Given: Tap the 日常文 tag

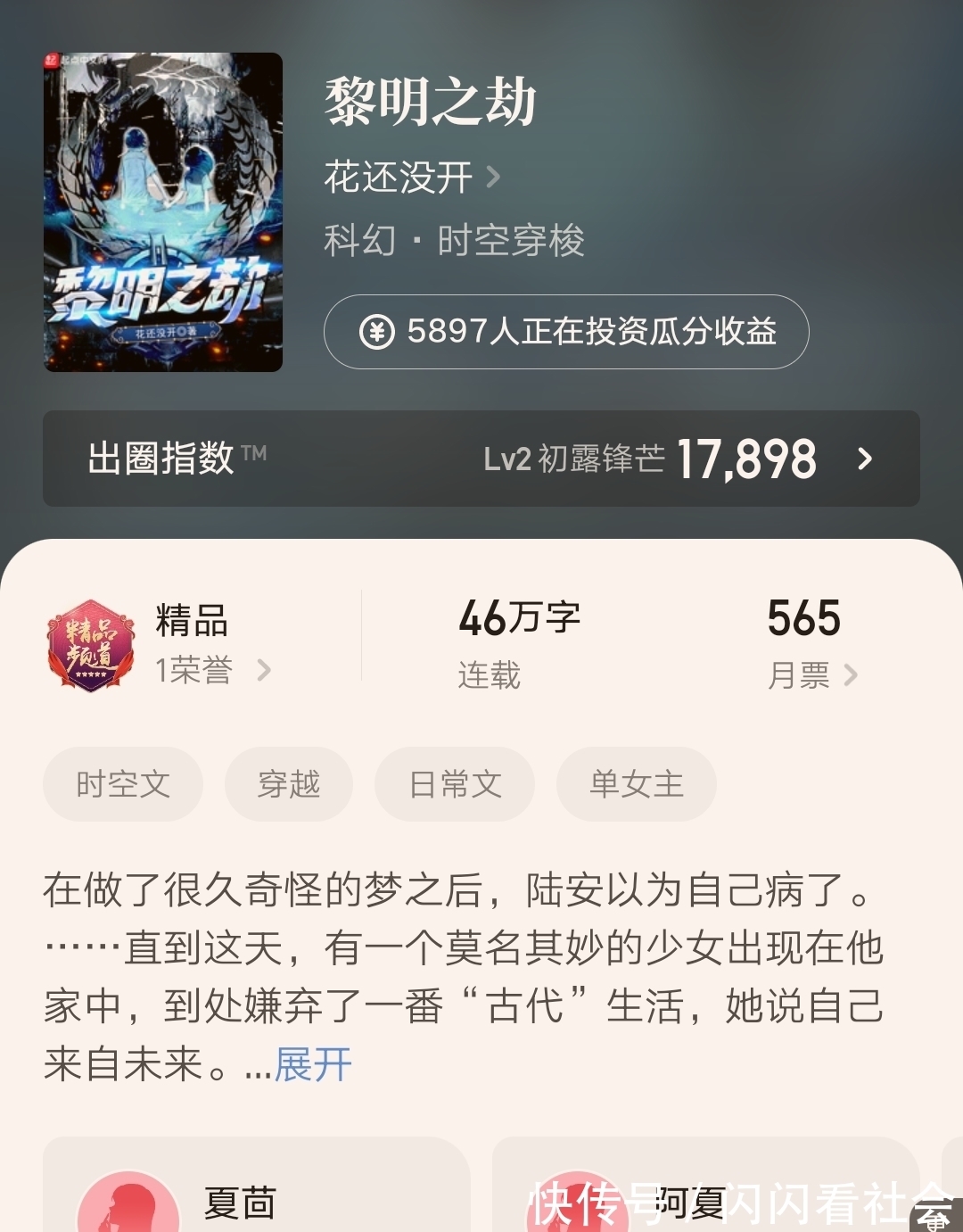Looking at the screenshot, I should point(454,784).
